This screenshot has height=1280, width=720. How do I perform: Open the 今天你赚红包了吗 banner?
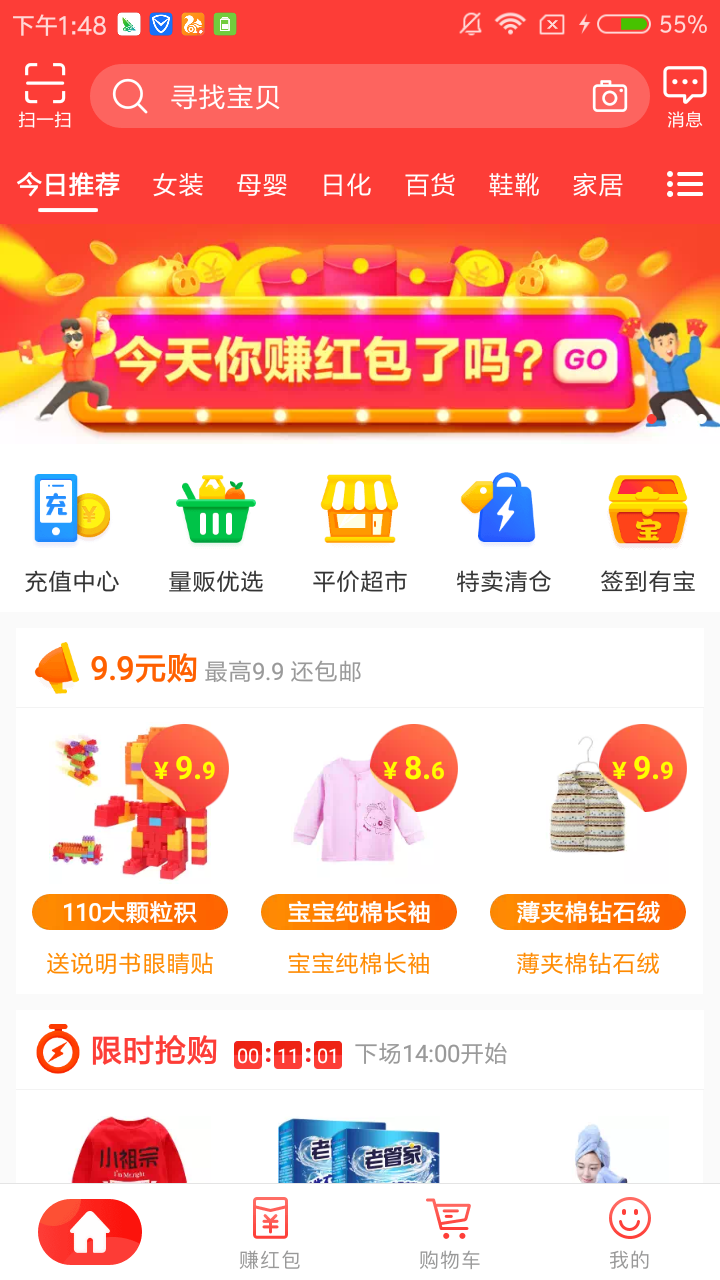click(360, 355)
